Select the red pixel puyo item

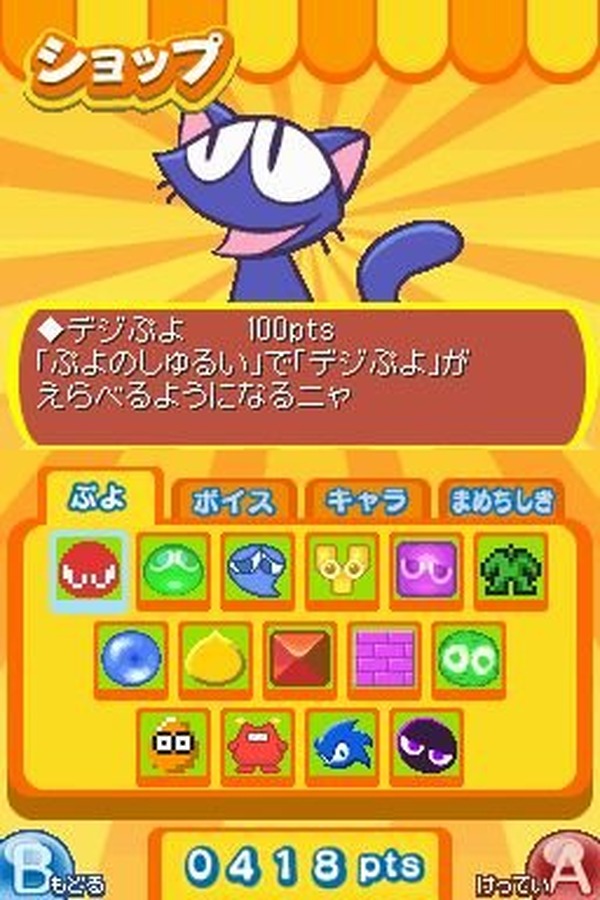pyautogui.click(x=88, y=572)
